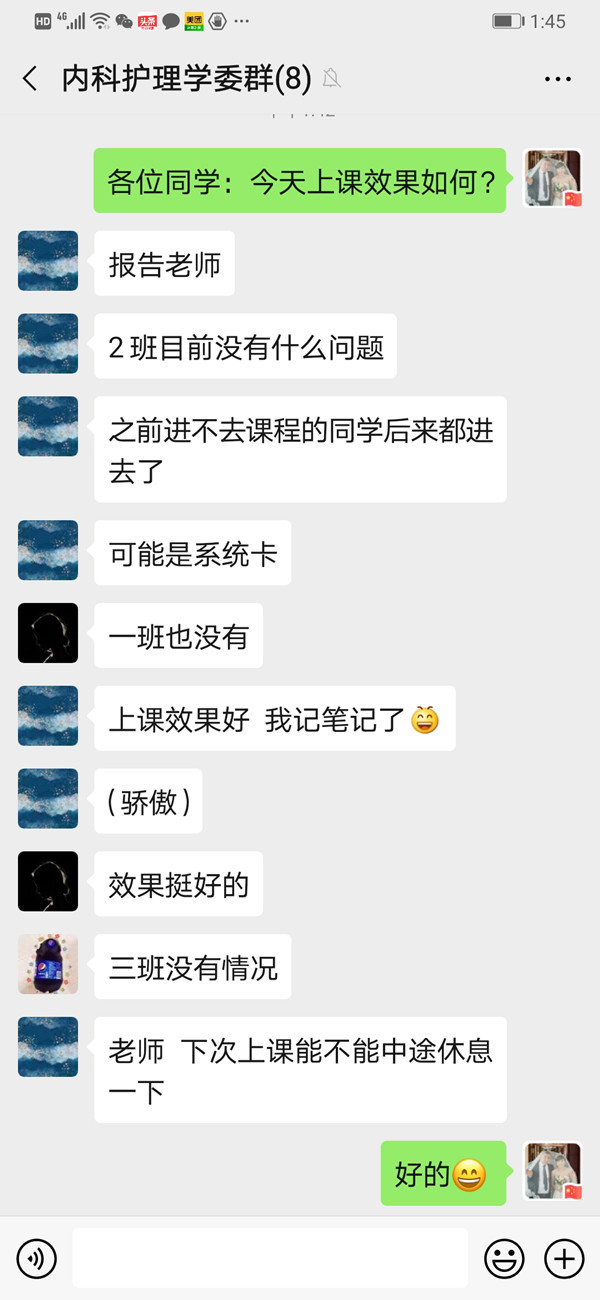Tap the avatar next to "(骄傲)"
The width and height of the screenshot is (600, 1300).
[48, 798]
